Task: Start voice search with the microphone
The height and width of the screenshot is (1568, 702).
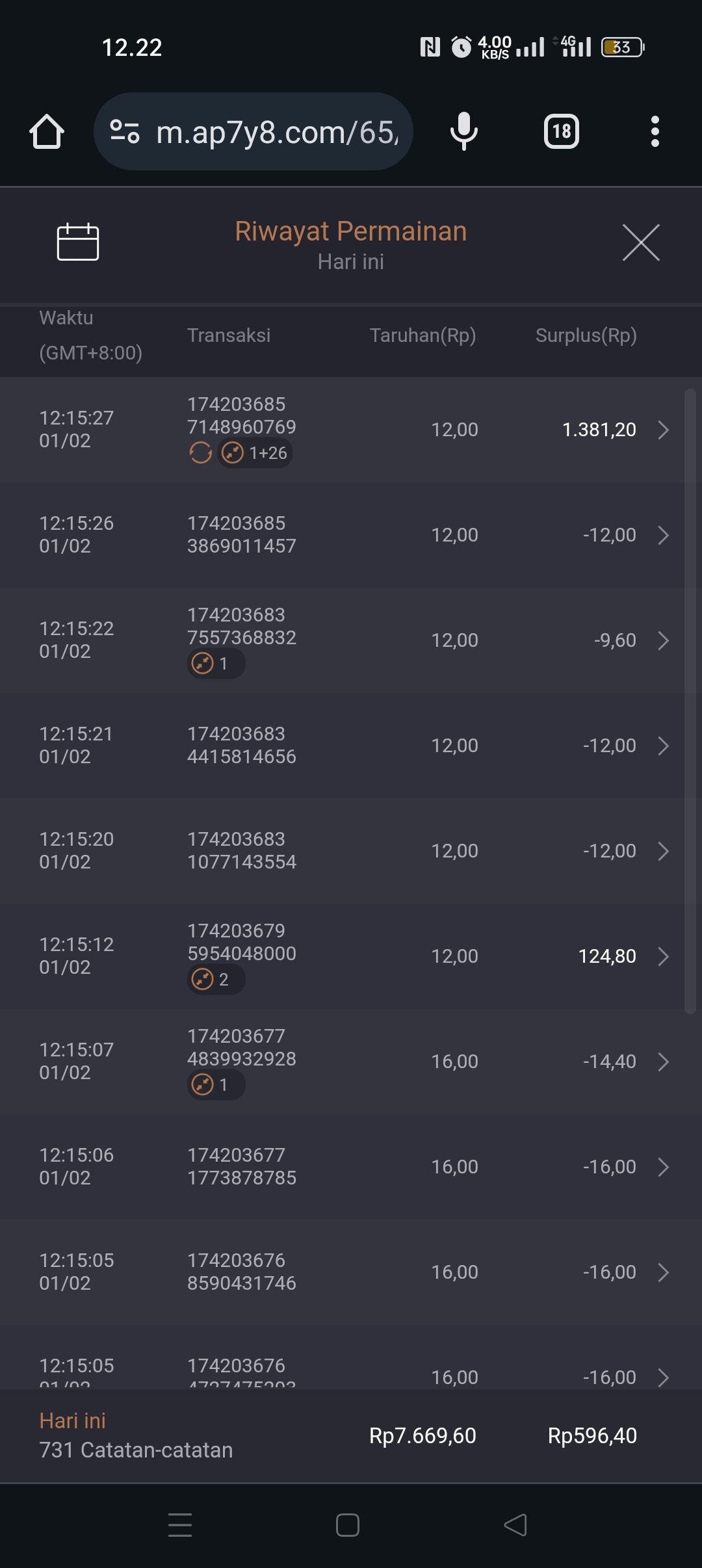Action: 464,131
